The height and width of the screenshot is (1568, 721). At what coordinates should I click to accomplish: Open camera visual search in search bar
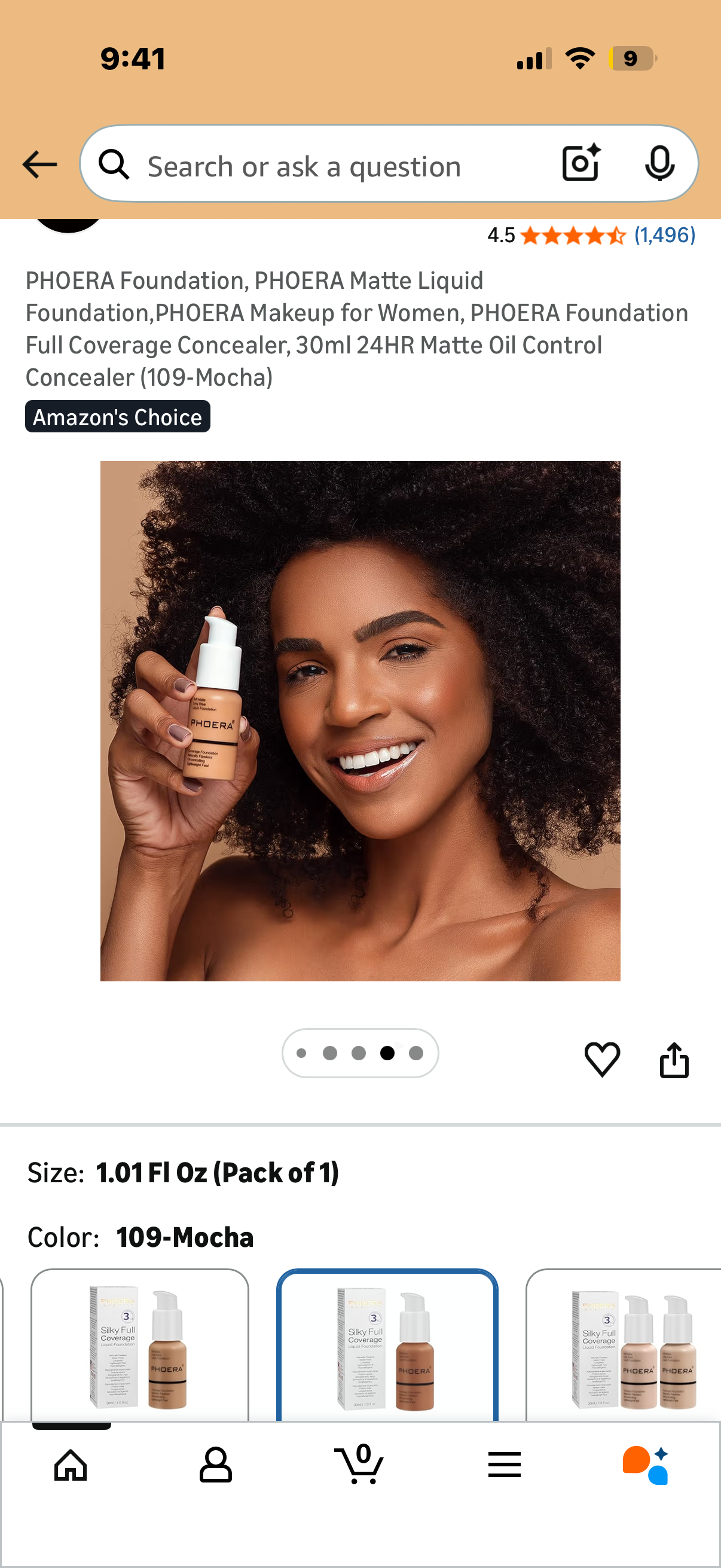pyautogui.click(x=579, y=163)
